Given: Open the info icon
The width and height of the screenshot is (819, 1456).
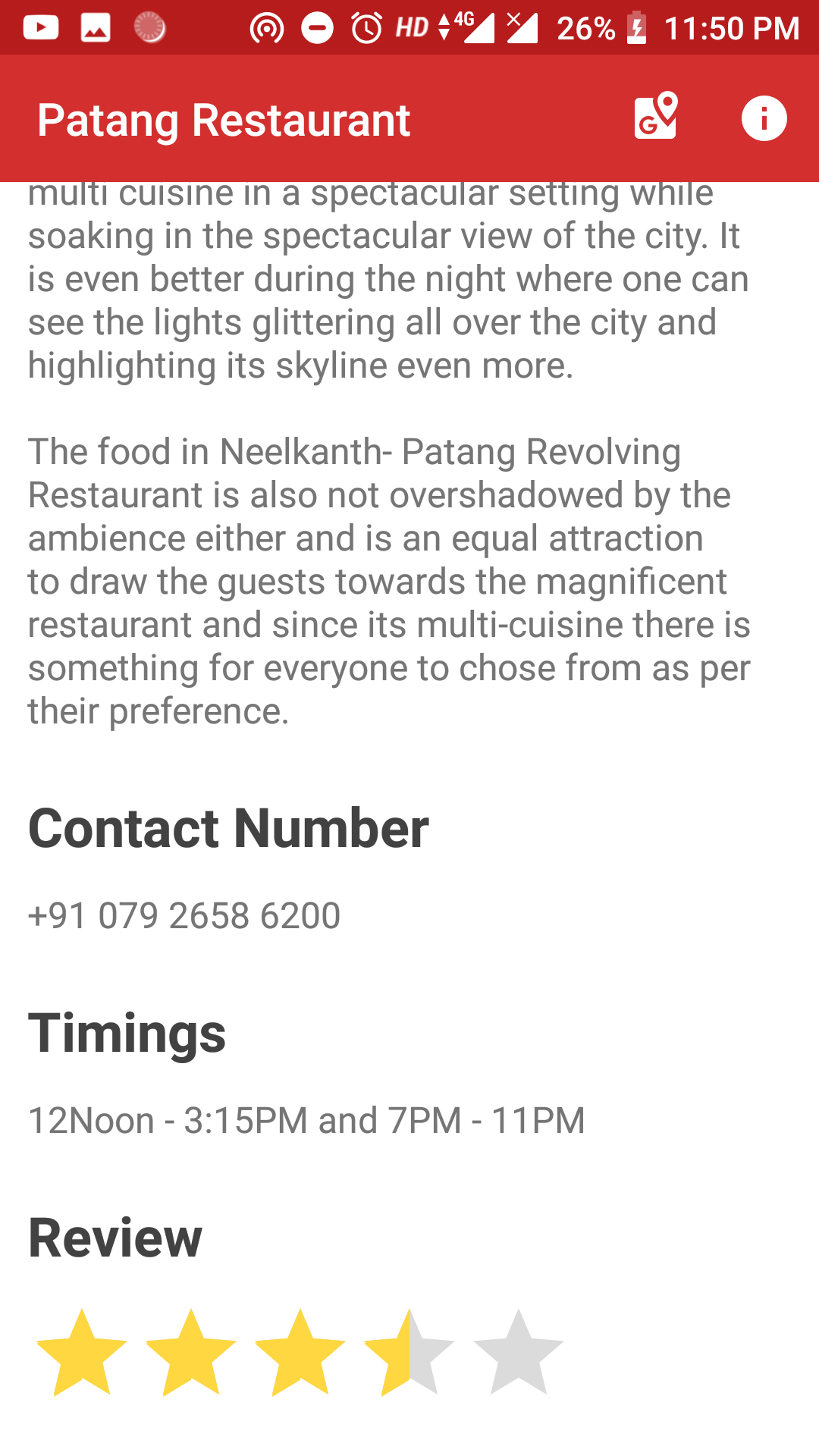Looking at the screenshot, I should click(764, 118).
